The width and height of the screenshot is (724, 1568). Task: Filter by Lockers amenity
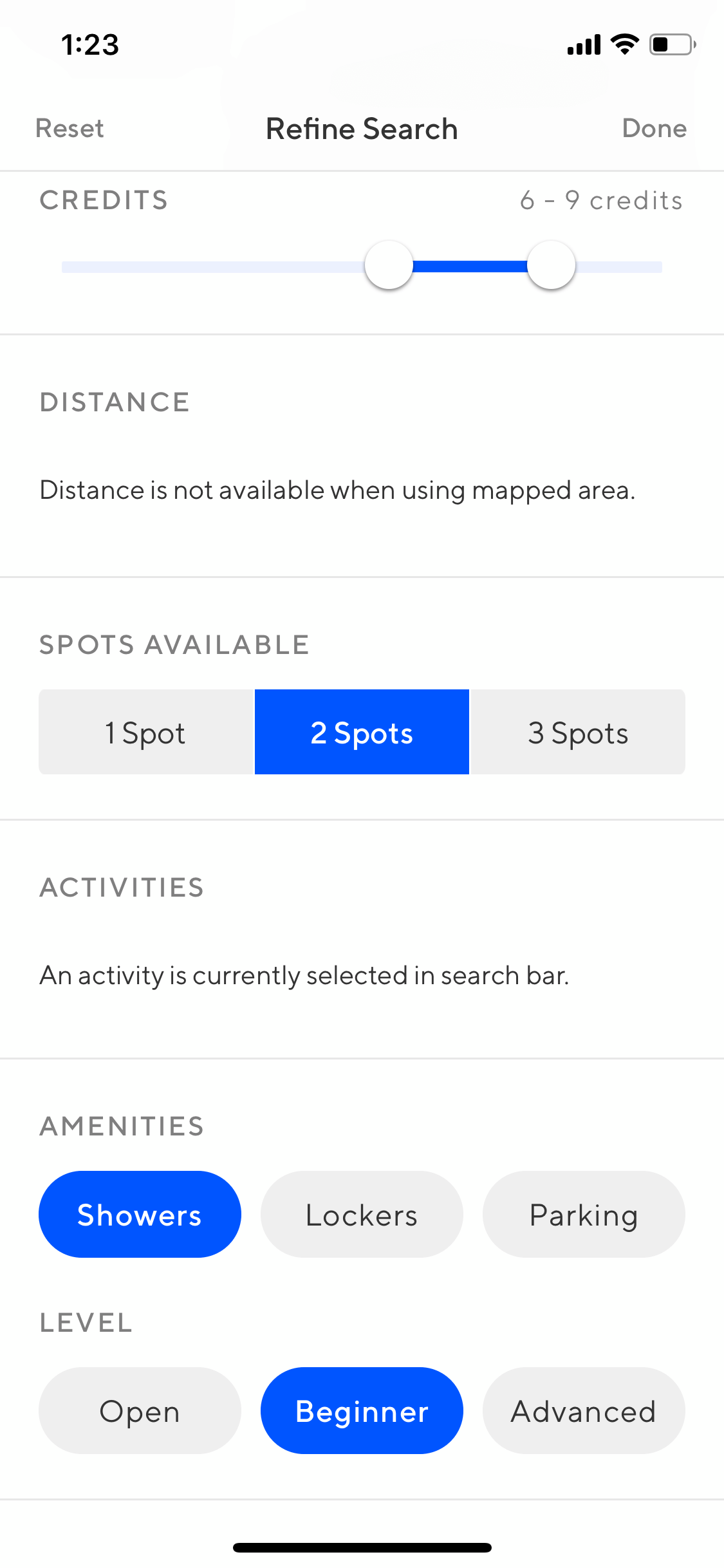pos(362,1214)
